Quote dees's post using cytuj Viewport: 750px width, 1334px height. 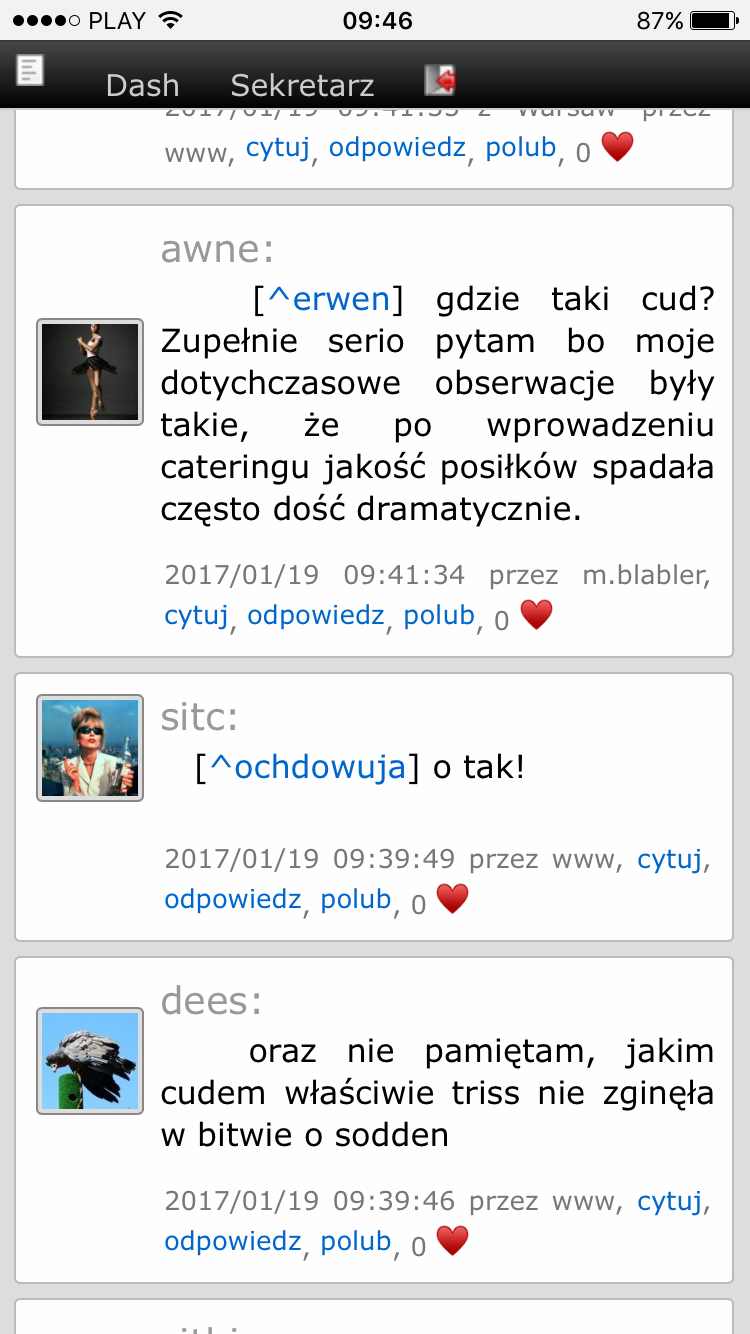tap(669, 1200)
